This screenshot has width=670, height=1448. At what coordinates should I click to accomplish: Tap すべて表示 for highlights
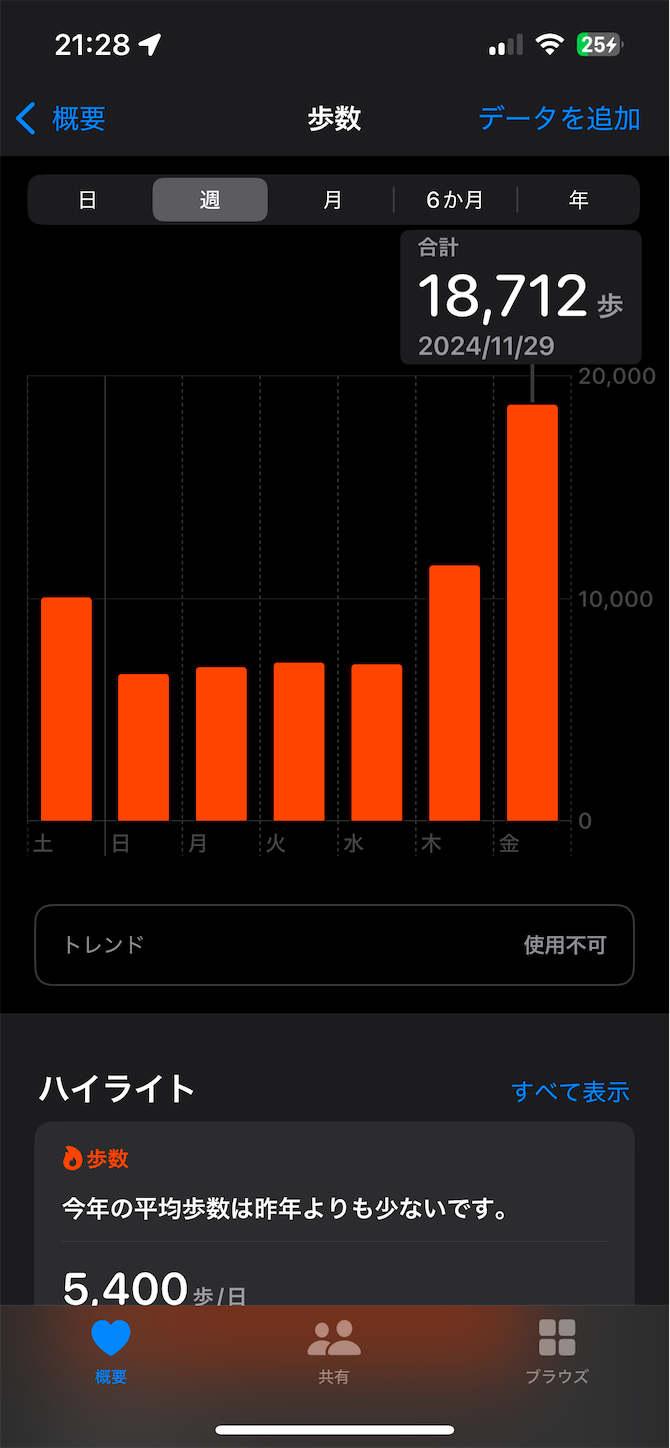[x=570, y=1091]
